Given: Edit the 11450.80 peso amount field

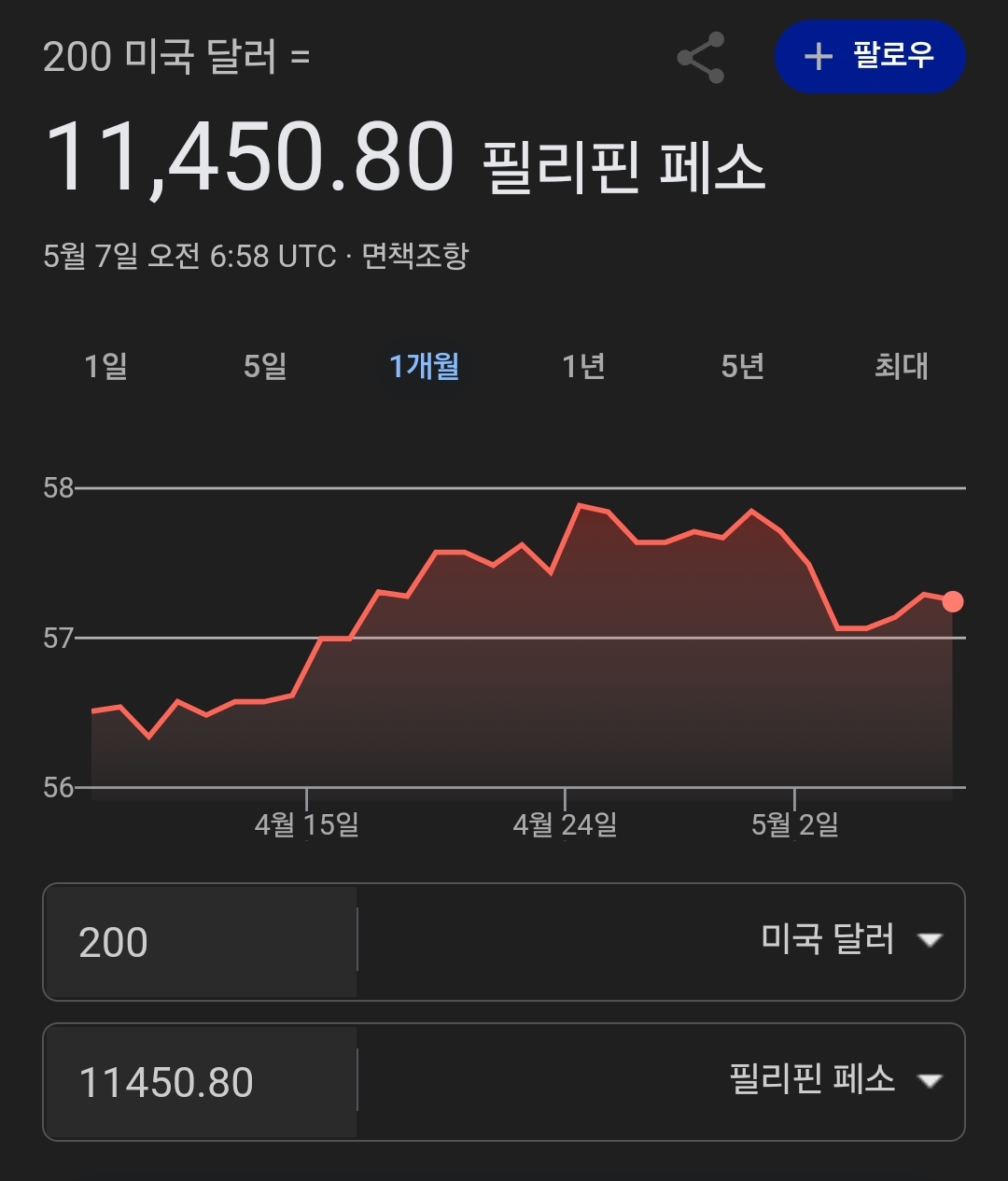Looking at the screenshot, I should coord(200,1082).
